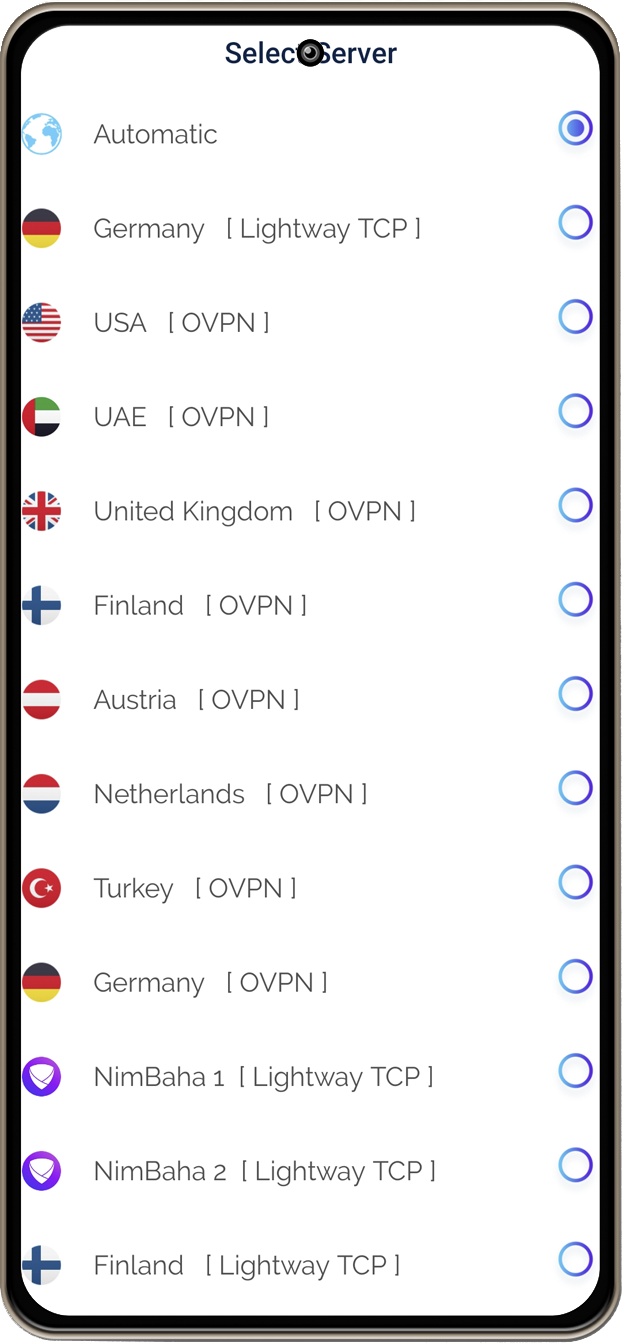Select the USA OVPN server
Viewport: 622px width, 1343px height.
pos(310,322)
